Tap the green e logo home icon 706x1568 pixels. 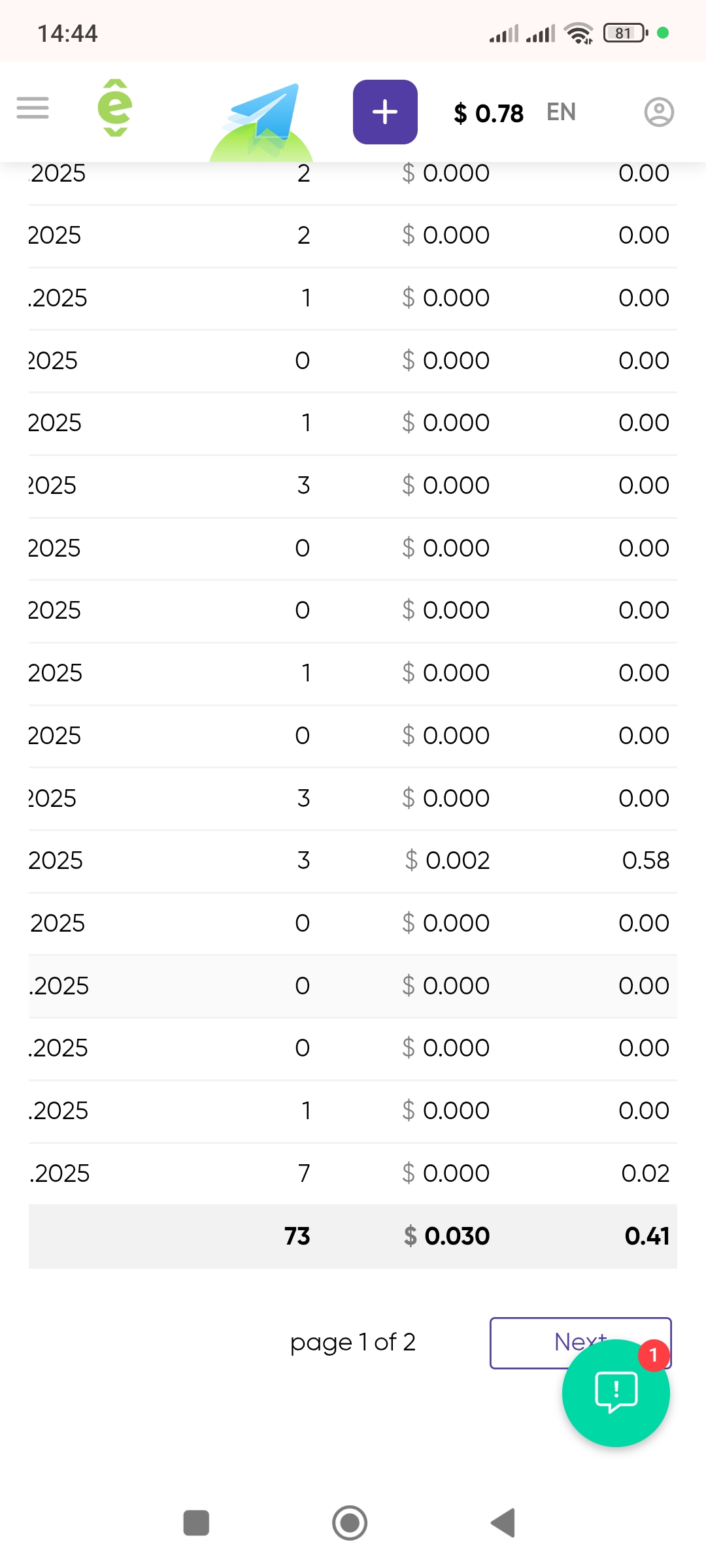pos(115,108)
